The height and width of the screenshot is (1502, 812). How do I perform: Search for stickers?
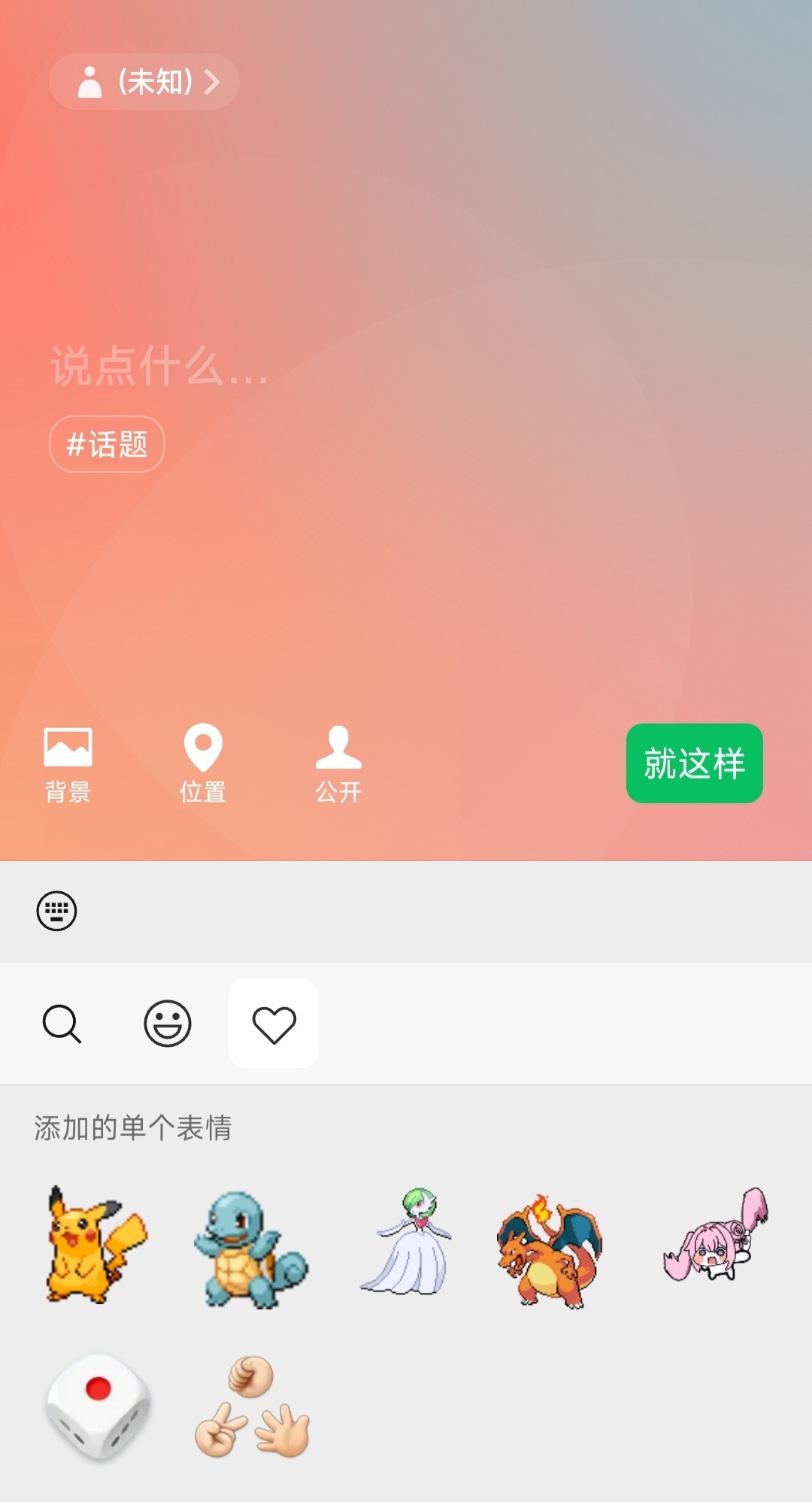[x=62, y=1024]
